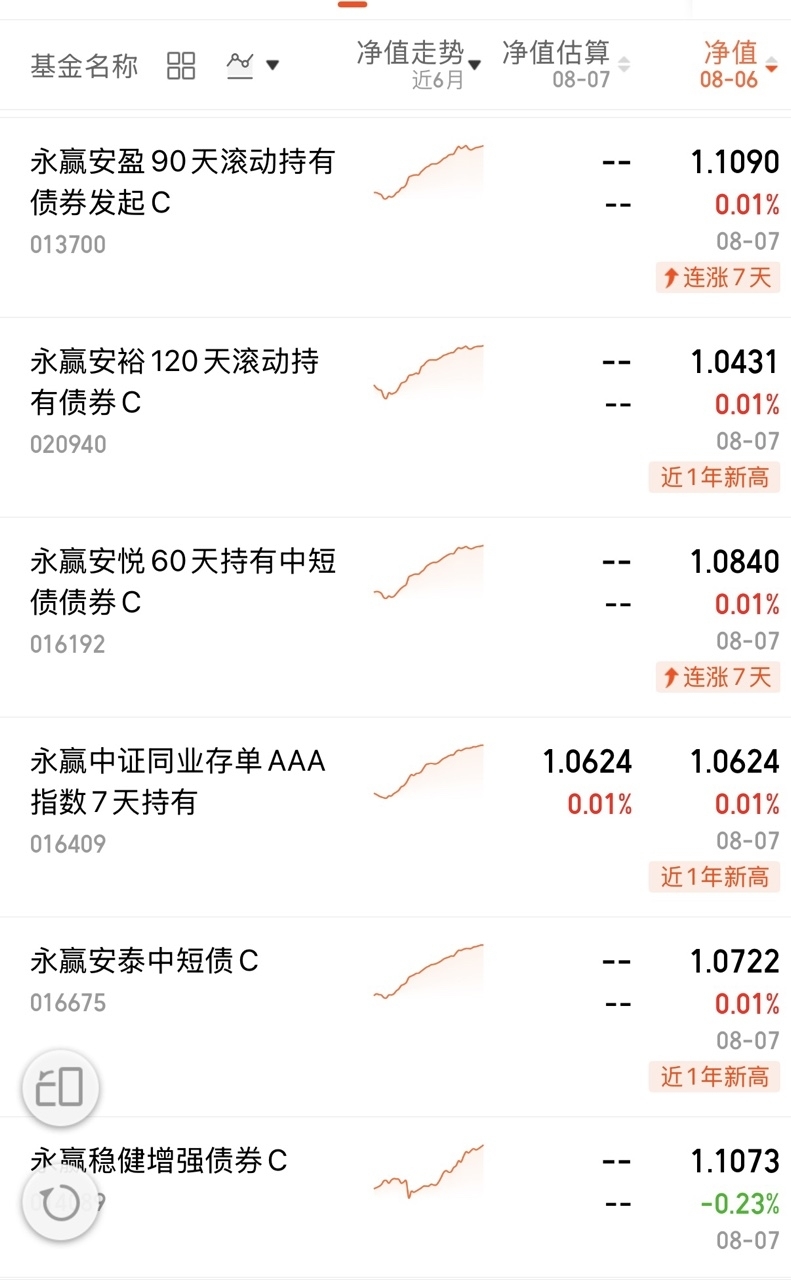Image resolution: width=791 pixels, height=1280 pixels.
Task: Refresh the fund list with the floating button
Action: (x=60, y=1200)
